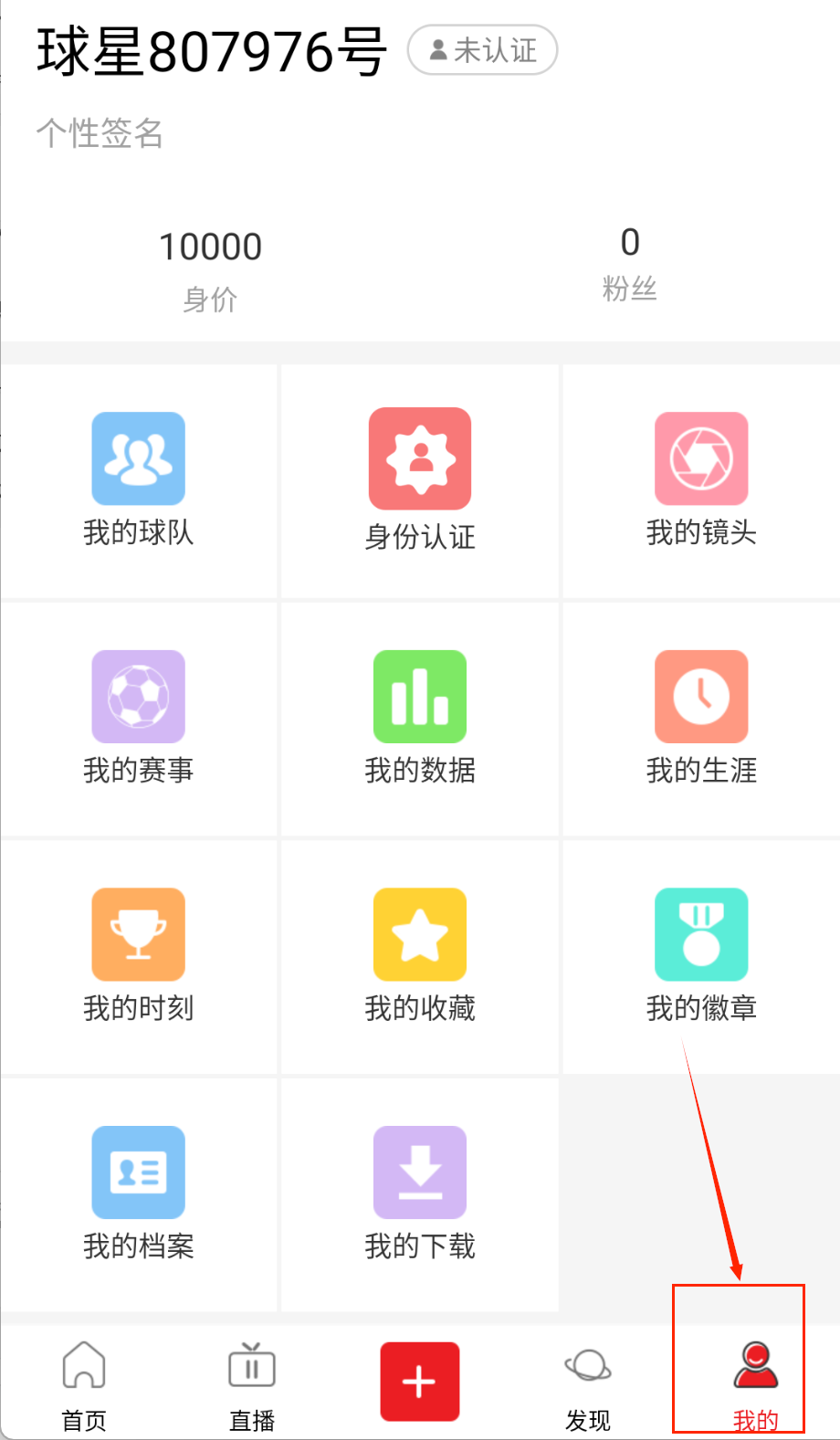
Task: View 我的徽章 badges
Action: (700, 954)
